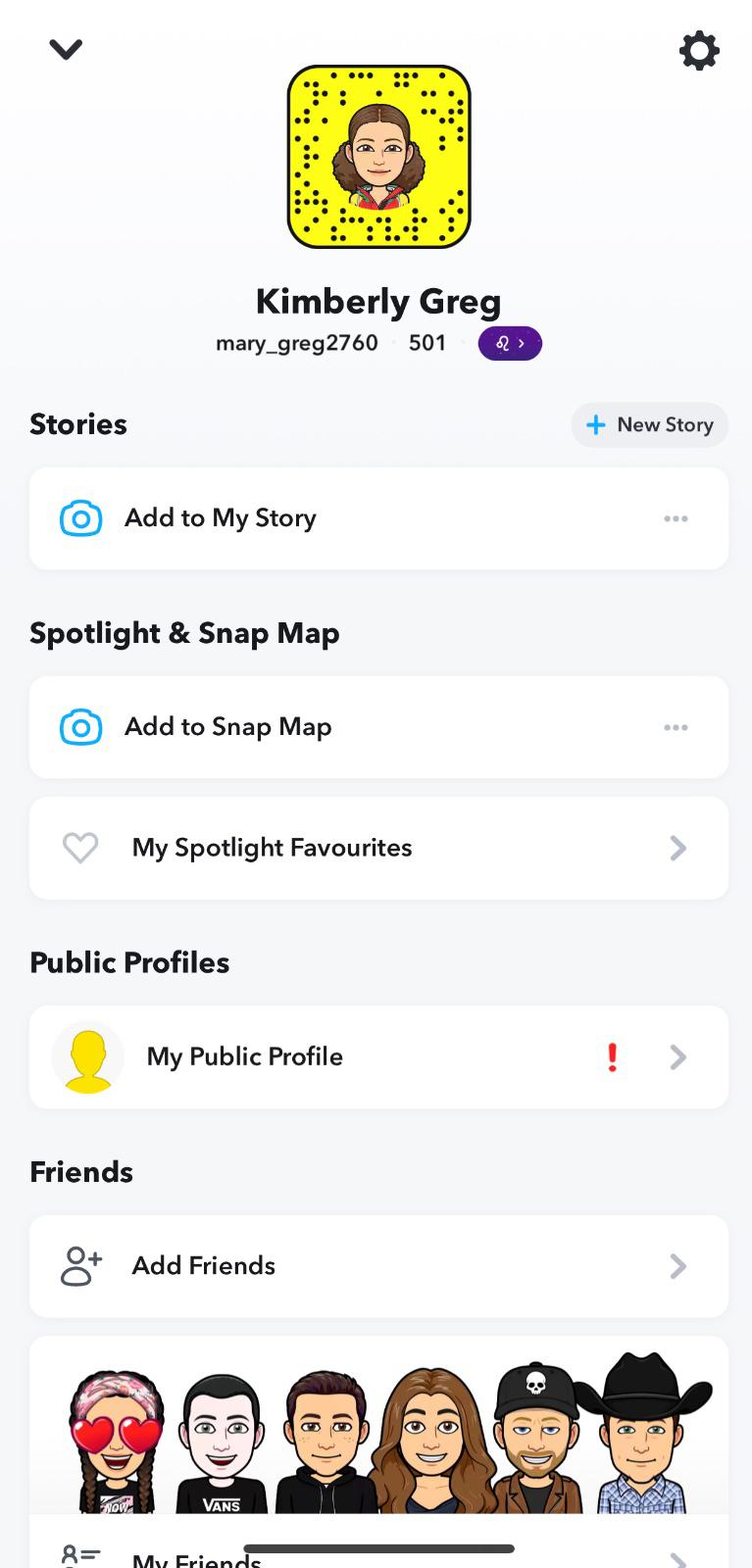Image resolution: width=752 pixels, height=1568 pixels.
Task: Open Add Friends
Action: 378,1266
